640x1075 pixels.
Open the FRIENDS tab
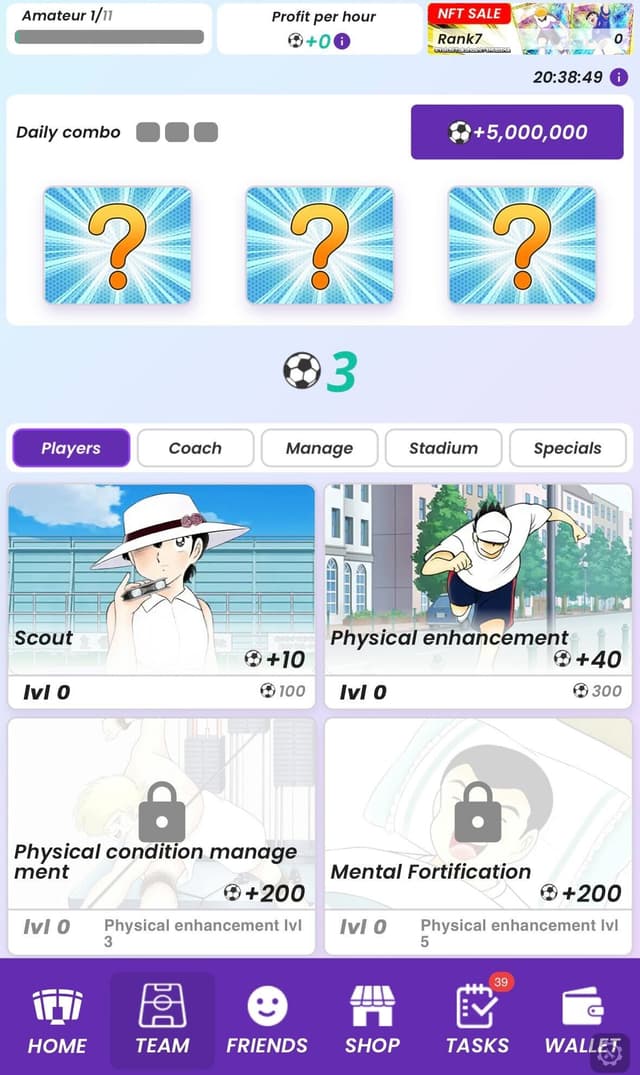point(266,1020)
